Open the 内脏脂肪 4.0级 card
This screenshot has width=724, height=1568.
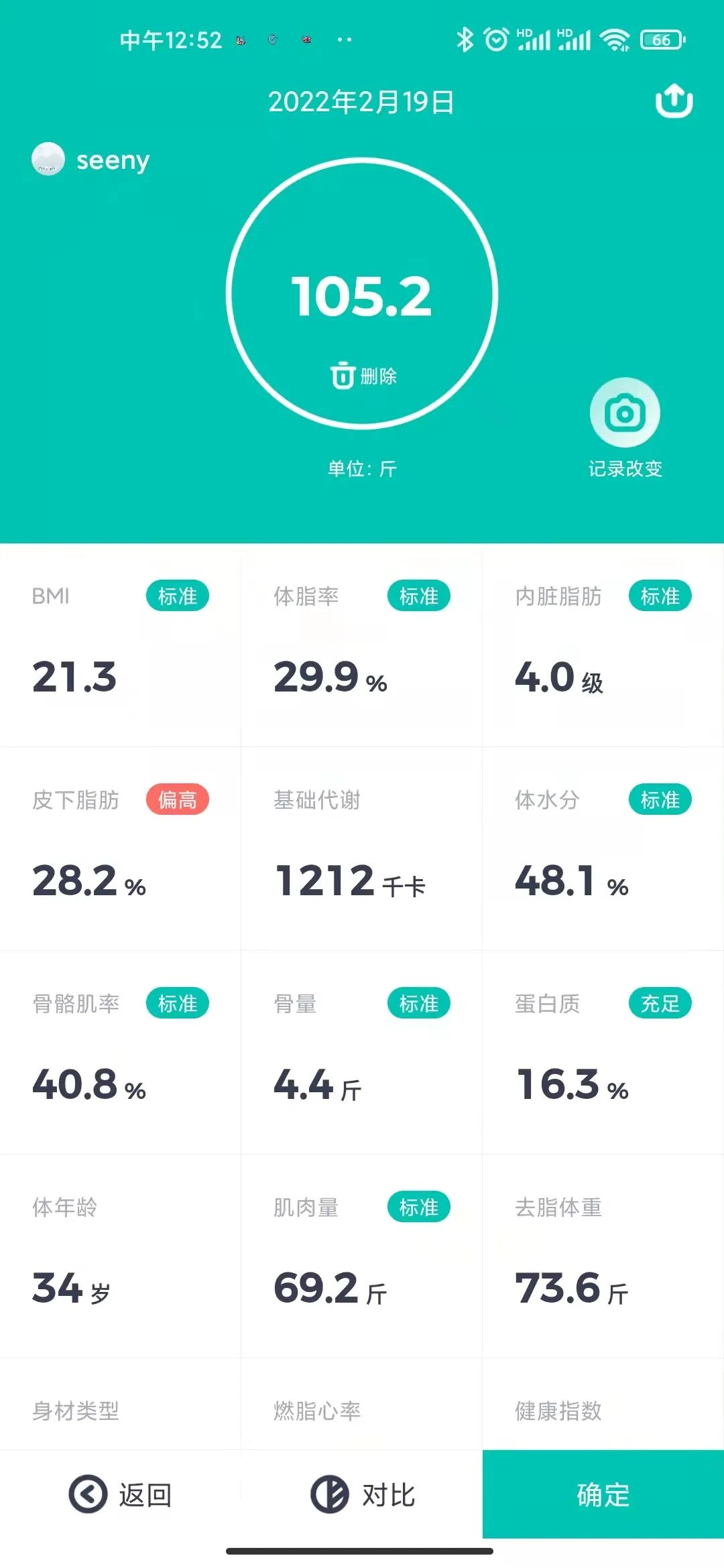pyautogui.click(x=603, y=645)
